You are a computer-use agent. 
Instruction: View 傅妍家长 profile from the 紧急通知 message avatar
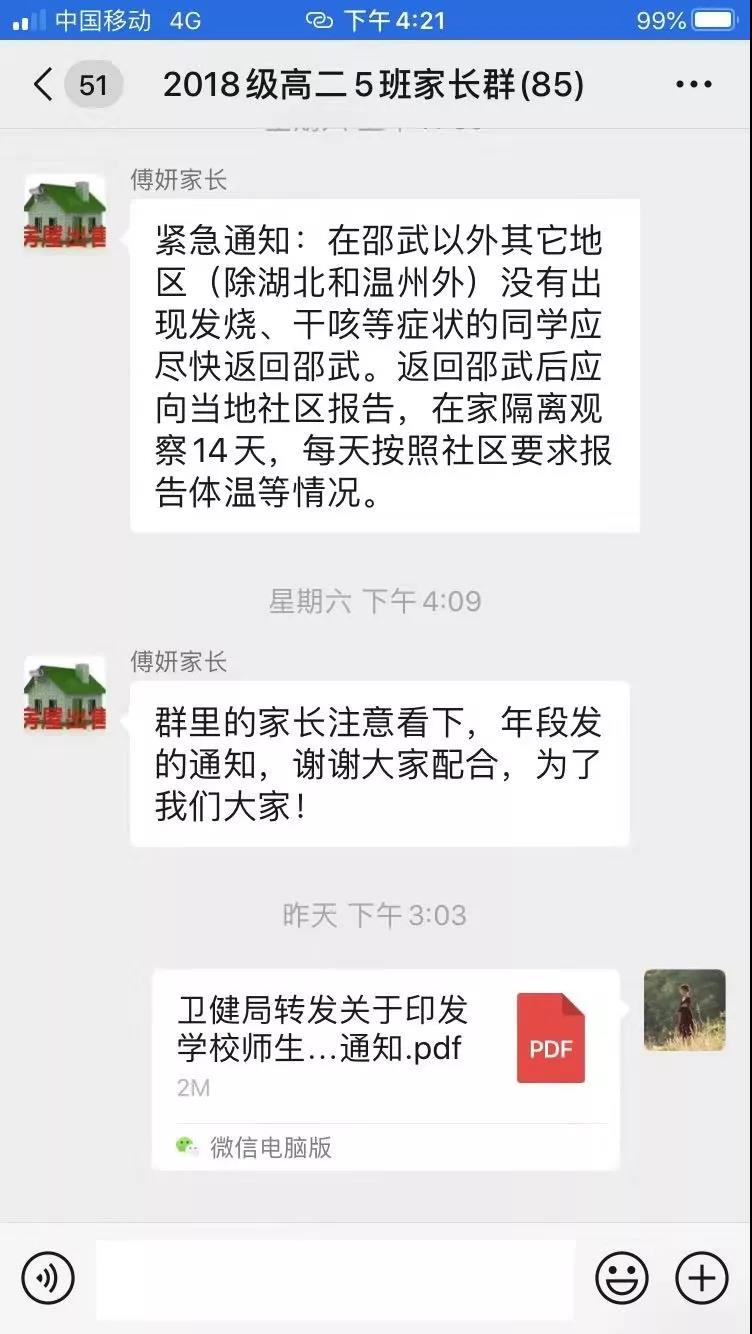point(65,215)
